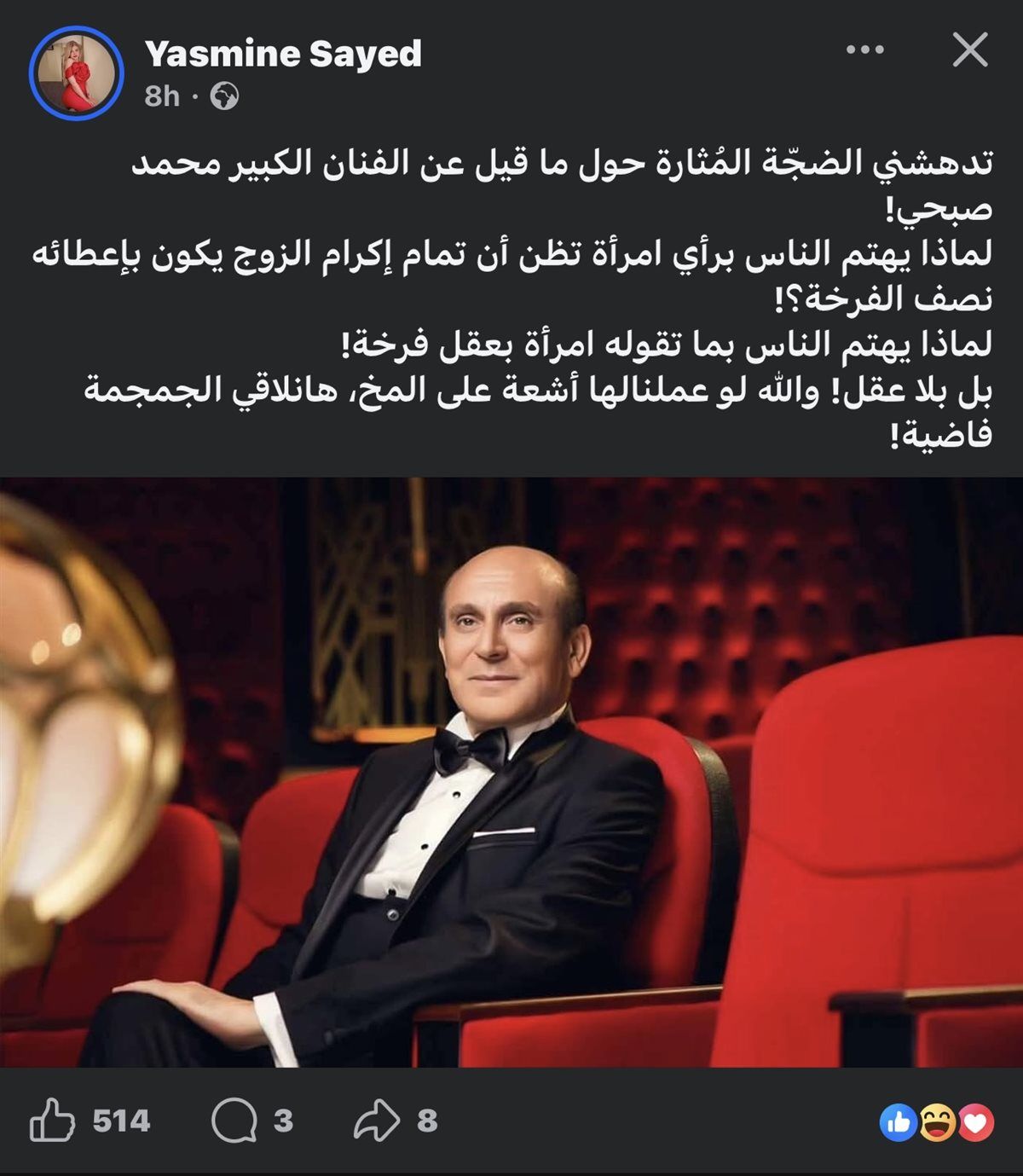Open Yasmine Sayed's profile name link
Image resolution: width=1023 pixels, height=1176 pixels.
[x=283, y=54]
